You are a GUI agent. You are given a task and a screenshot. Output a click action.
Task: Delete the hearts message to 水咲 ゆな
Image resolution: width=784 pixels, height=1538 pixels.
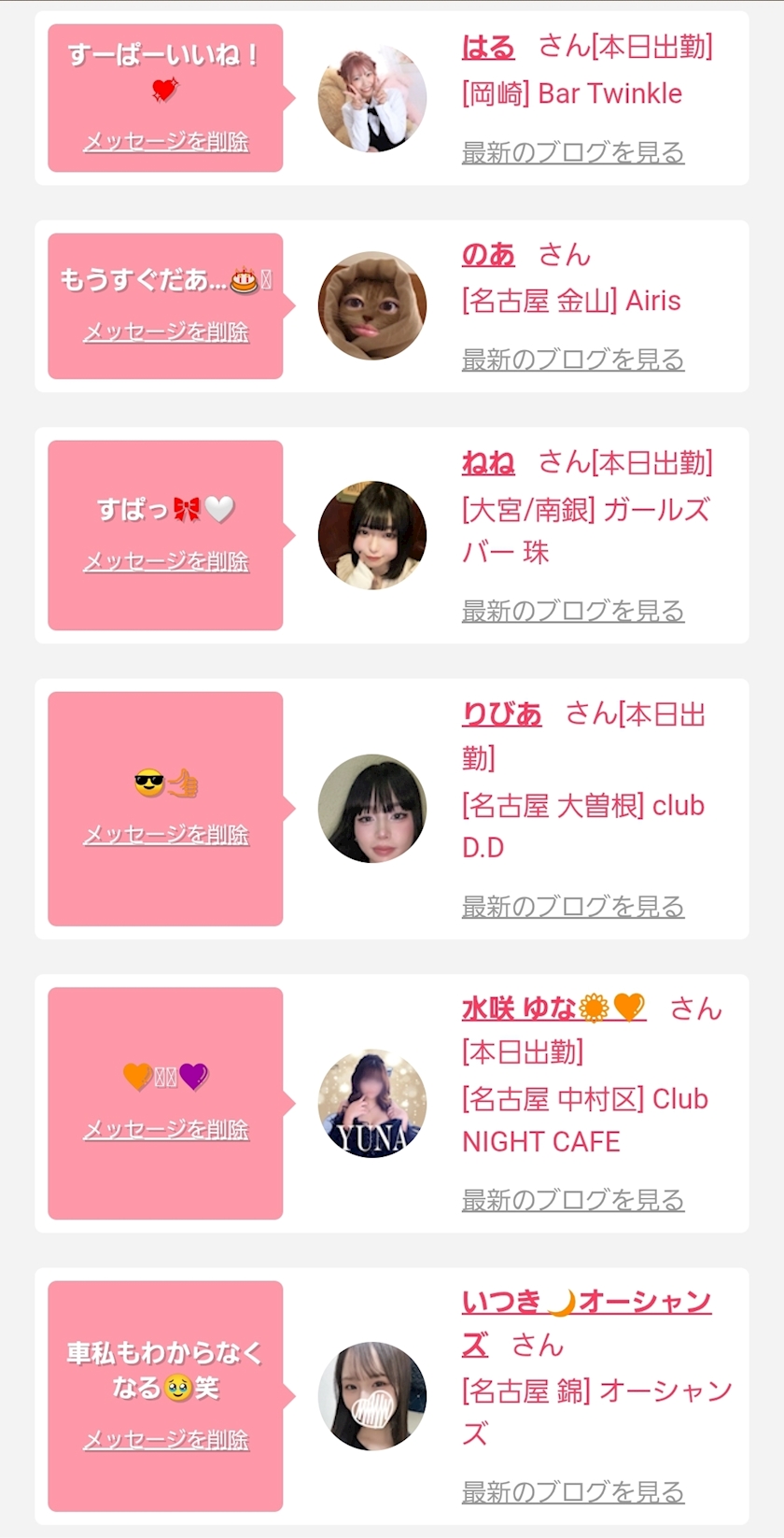pos(166,1130)
